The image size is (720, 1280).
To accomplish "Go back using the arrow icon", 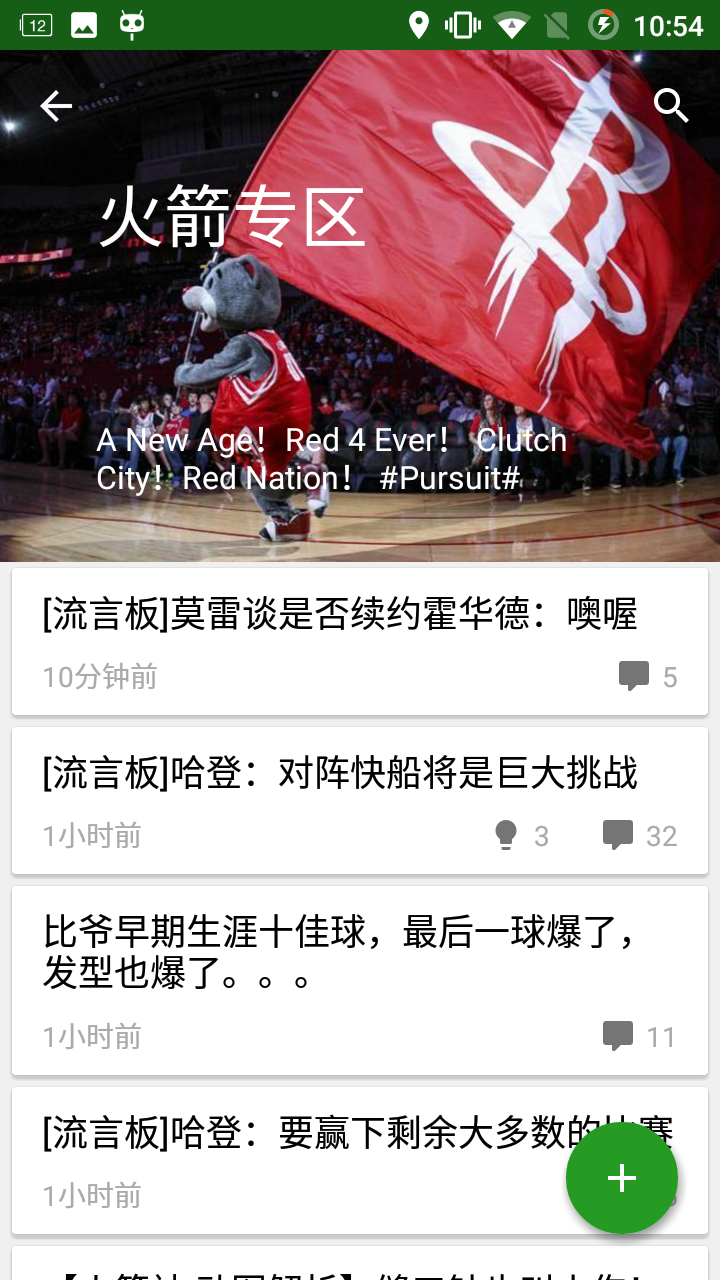I will click(x=56, y=106).
